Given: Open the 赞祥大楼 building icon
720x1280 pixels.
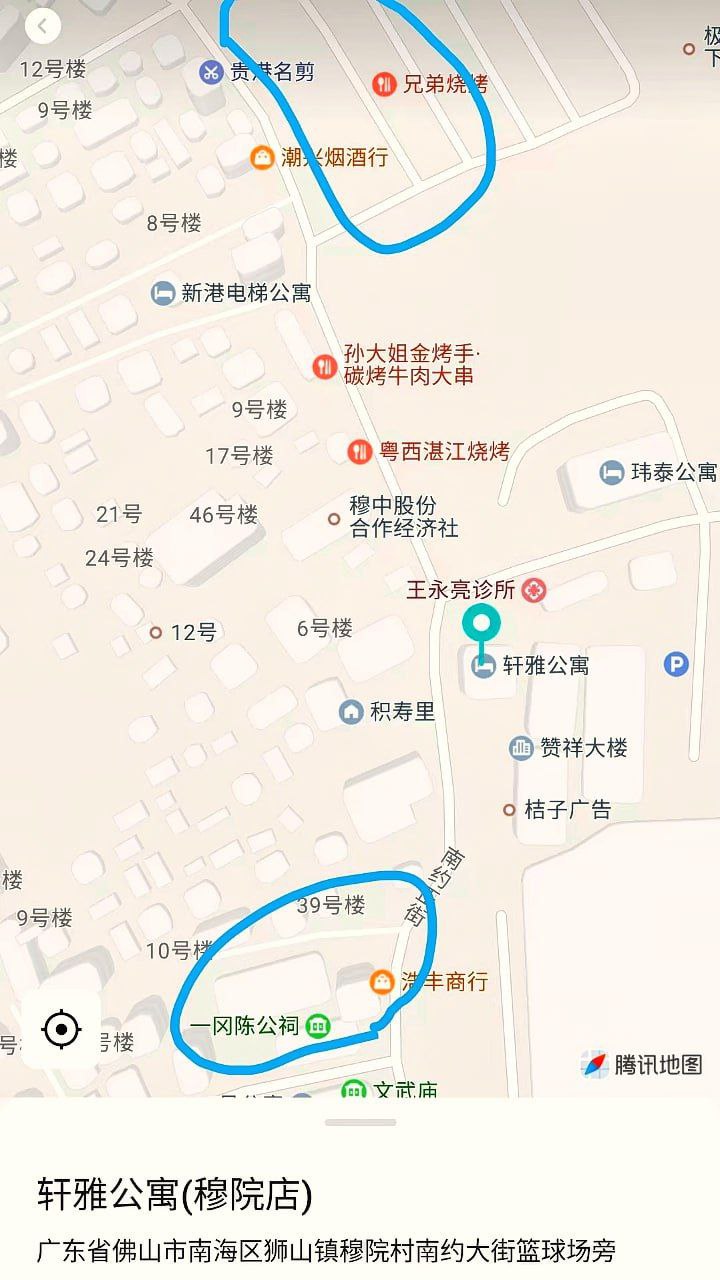Looking at the screenshot, I should [x=520, y=746].
